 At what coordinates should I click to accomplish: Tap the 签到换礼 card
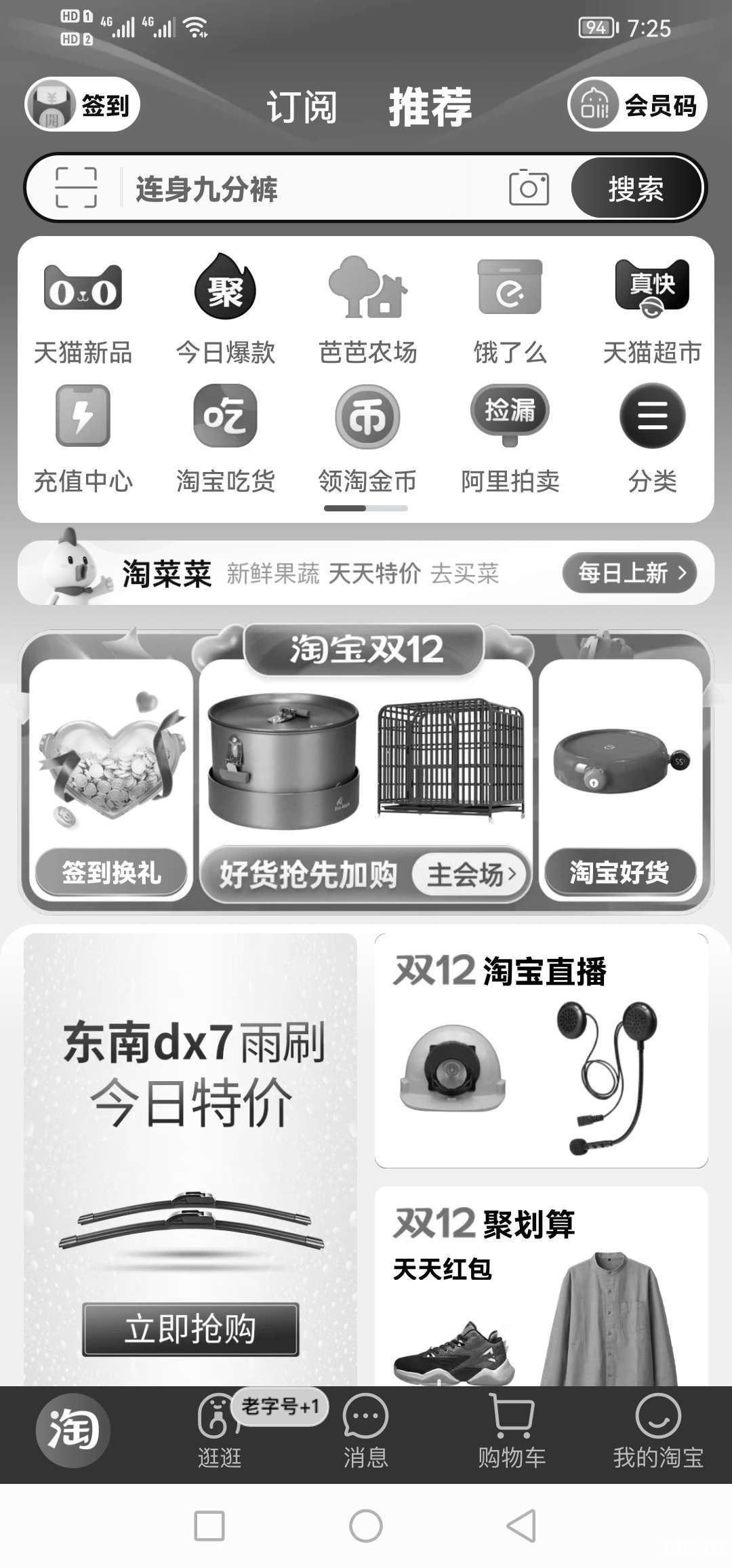111,873
